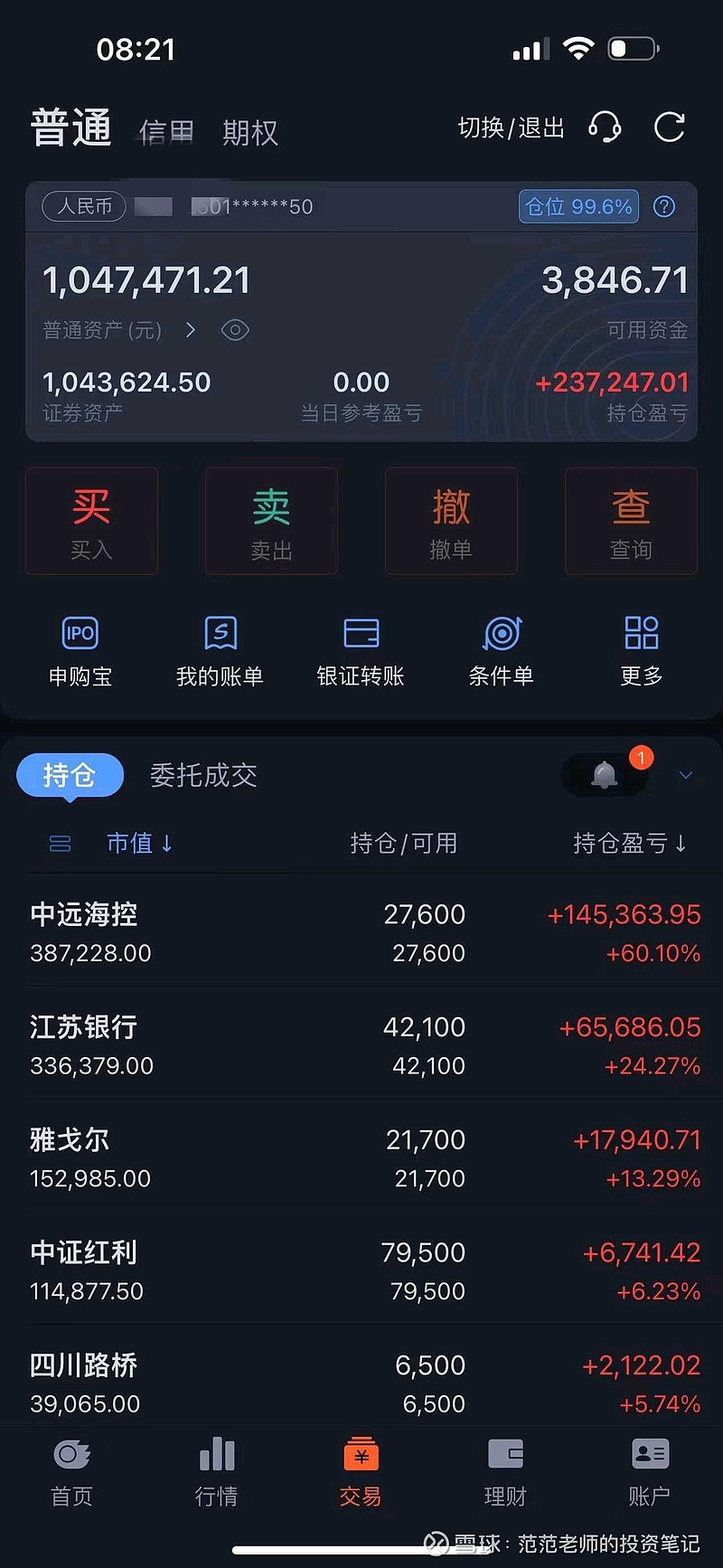Open 查询 query button
The height and width of the screenshot is (1568, 723).
[631, 522]
